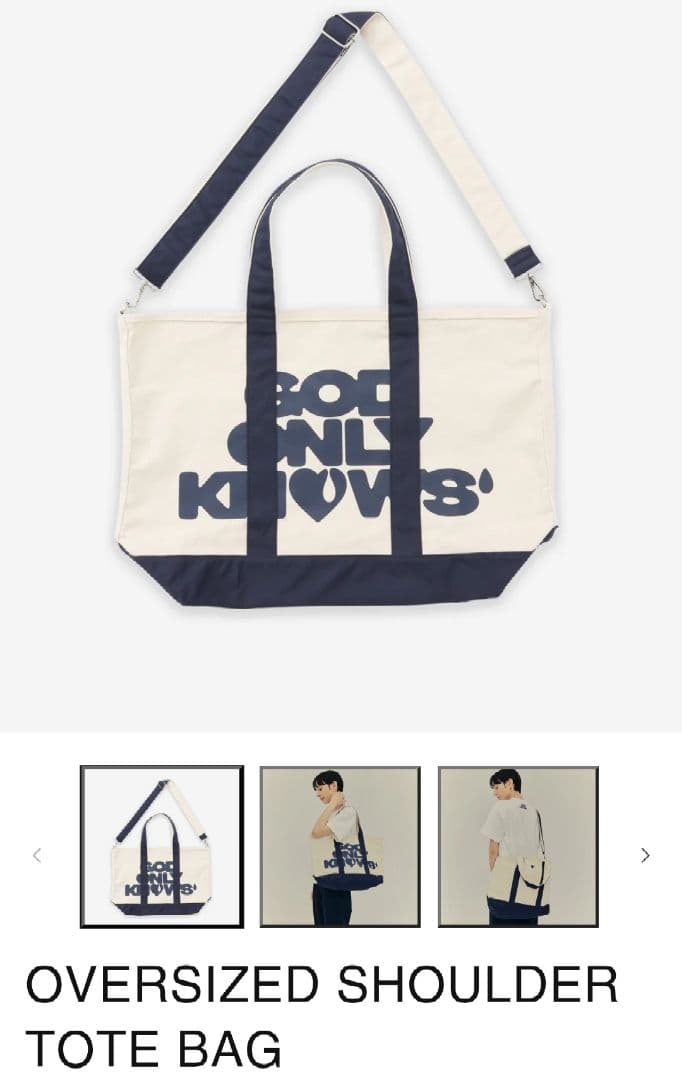View photo of model holding tote on shoulder

[340, 847]
